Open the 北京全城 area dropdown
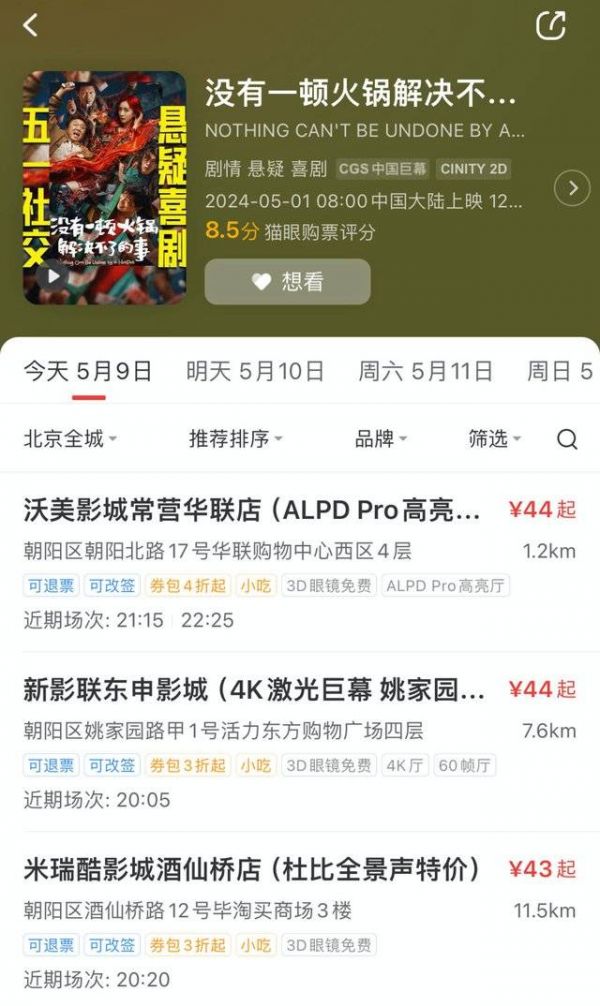 [x=70, y=439]
